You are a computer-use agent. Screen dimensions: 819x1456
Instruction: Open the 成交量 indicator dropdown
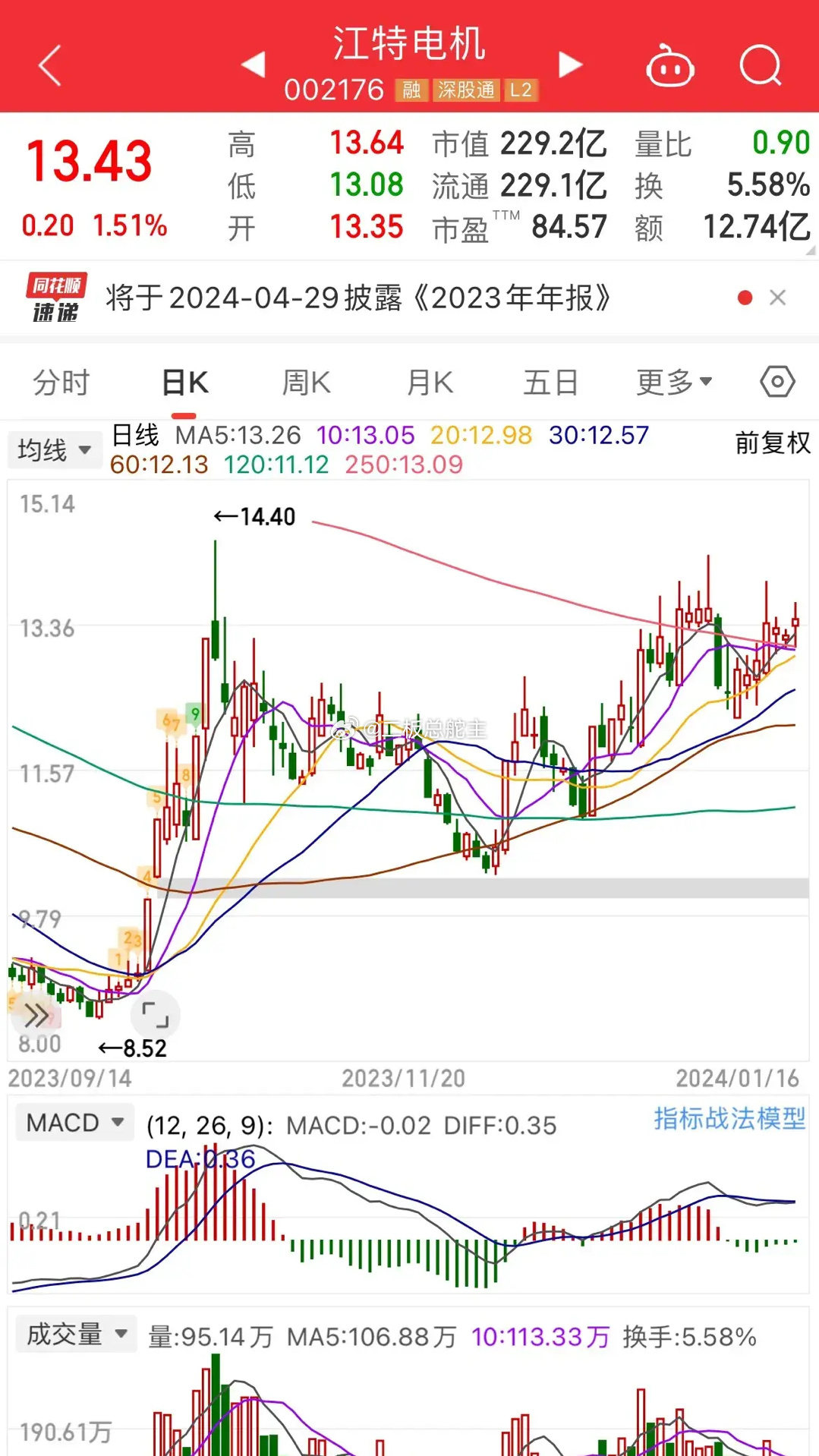(x=76, y=1334)
